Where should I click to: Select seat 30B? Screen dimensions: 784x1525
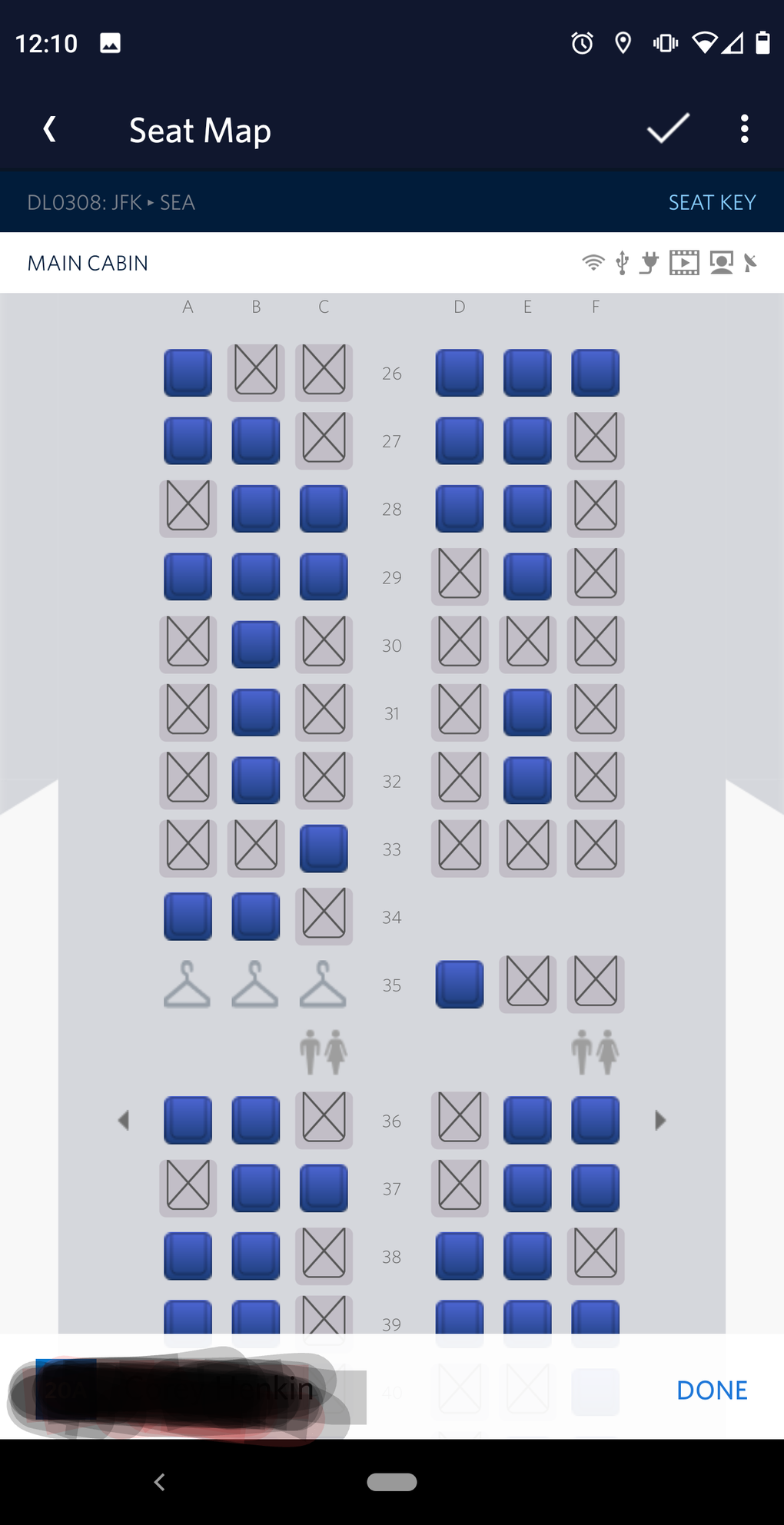click(x=256, y=644)
